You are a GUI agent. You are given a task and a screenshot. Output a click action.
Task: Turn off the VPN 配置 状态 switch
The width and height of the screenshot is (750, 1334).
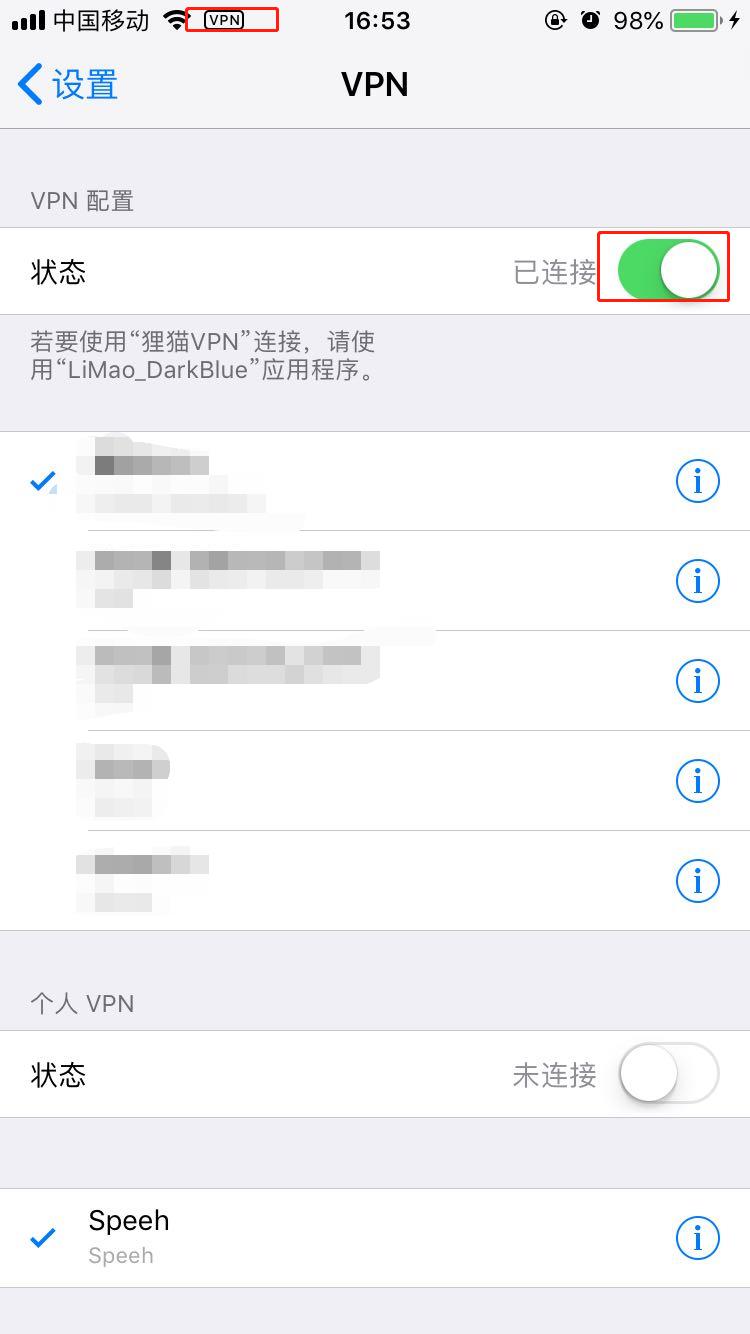click(x=668, y=270)
